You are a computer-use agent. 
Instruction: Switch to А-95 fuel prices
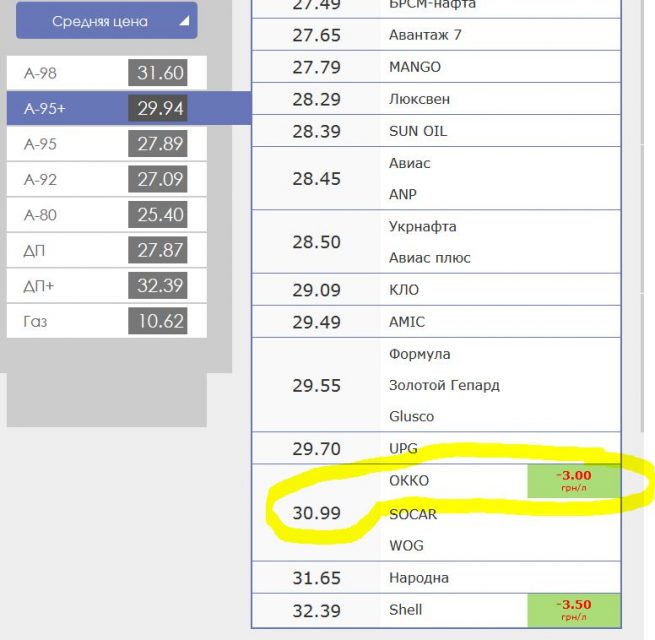pyautogui.click(x=106, y=144)
